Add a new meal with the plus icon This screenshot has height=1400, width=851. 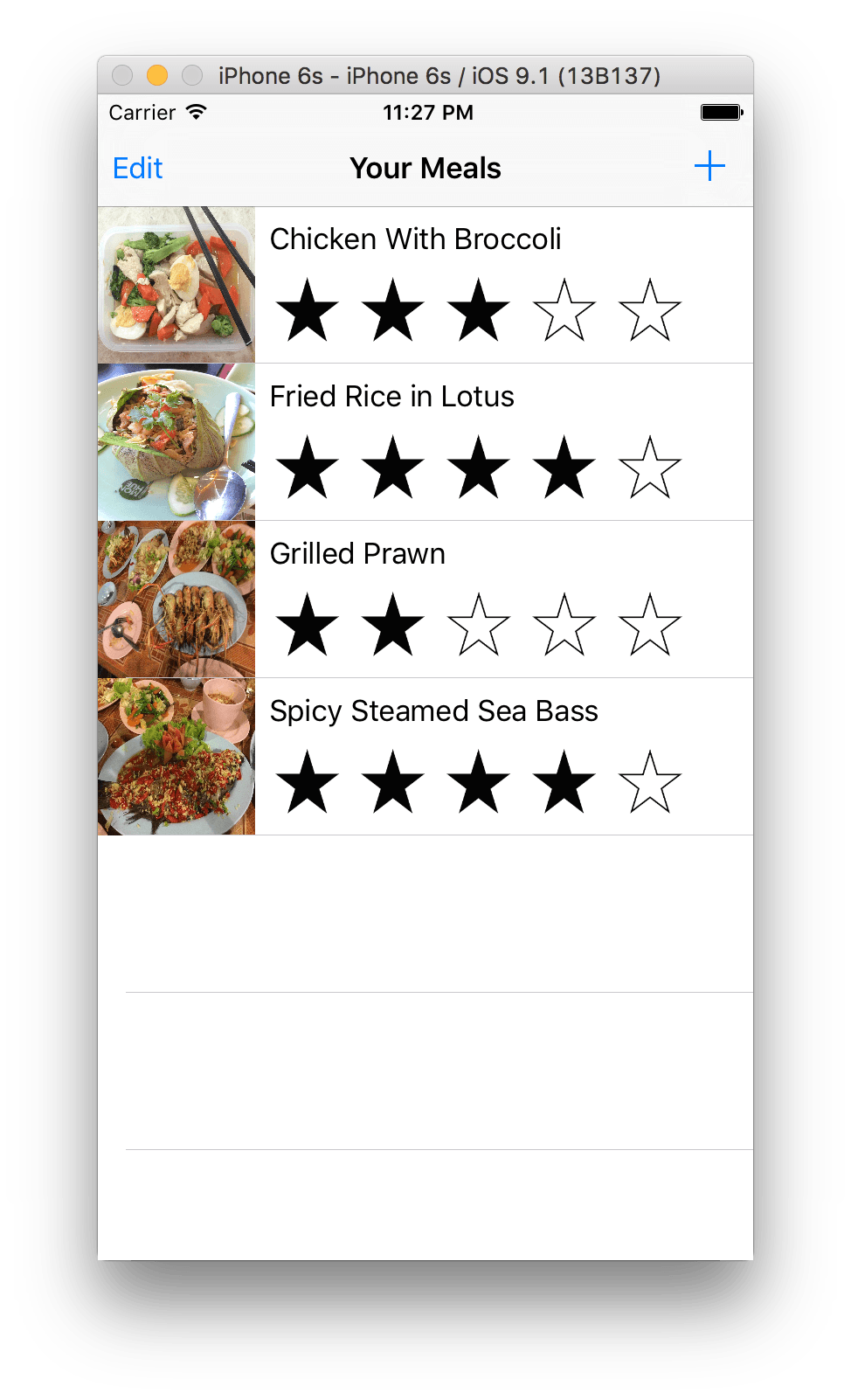709,166
